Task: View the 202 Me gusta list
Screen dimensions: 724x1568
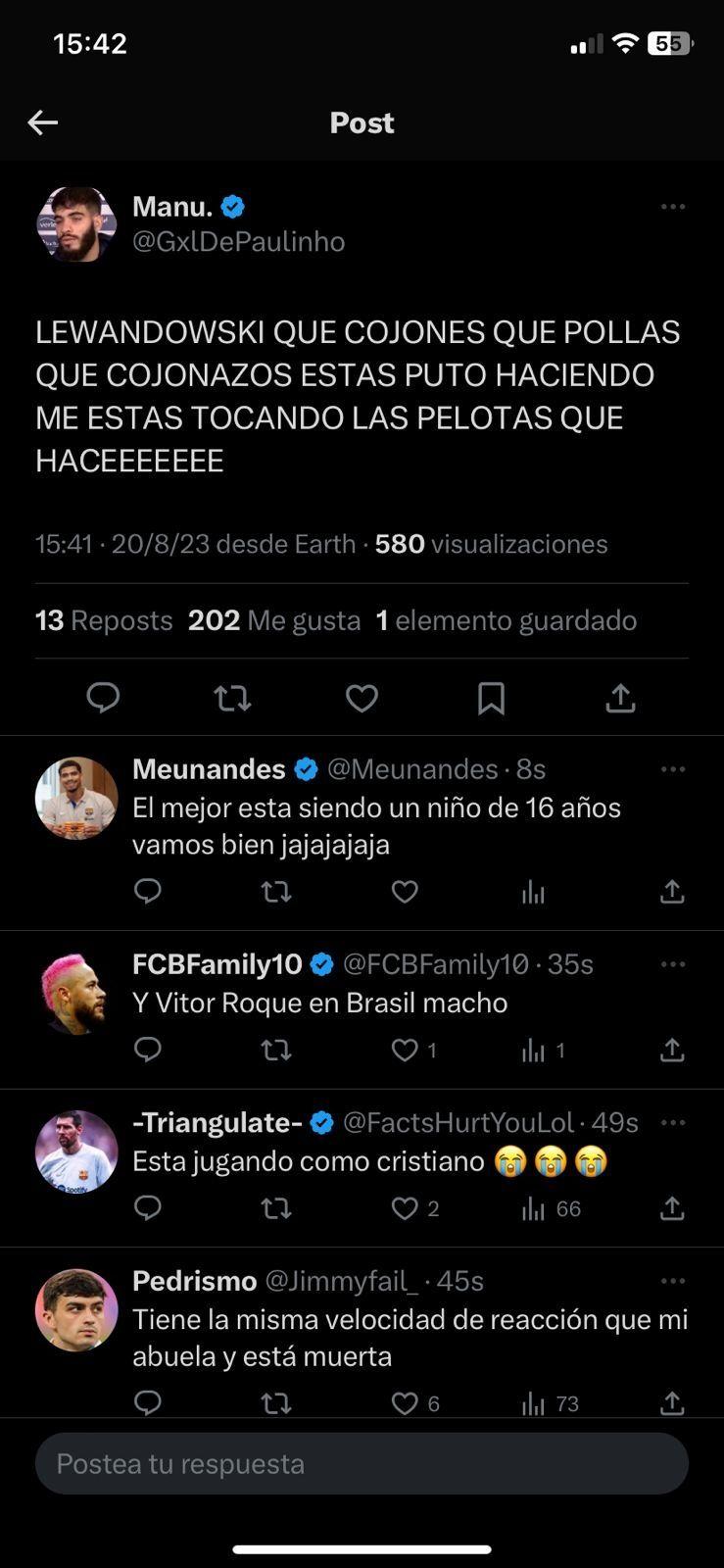Action: pos(274,620)
